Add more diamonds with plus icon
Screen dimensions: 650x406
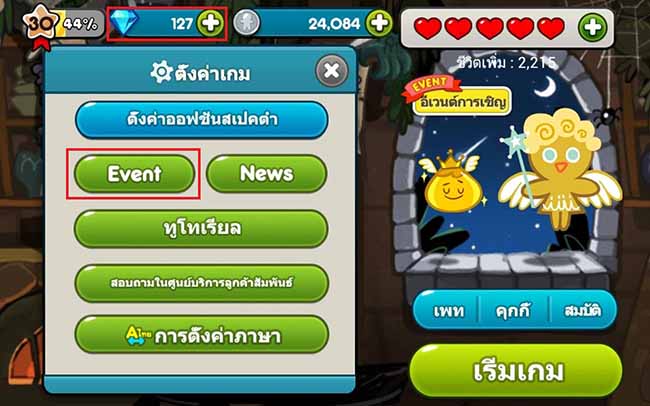(x=210, y=24)
